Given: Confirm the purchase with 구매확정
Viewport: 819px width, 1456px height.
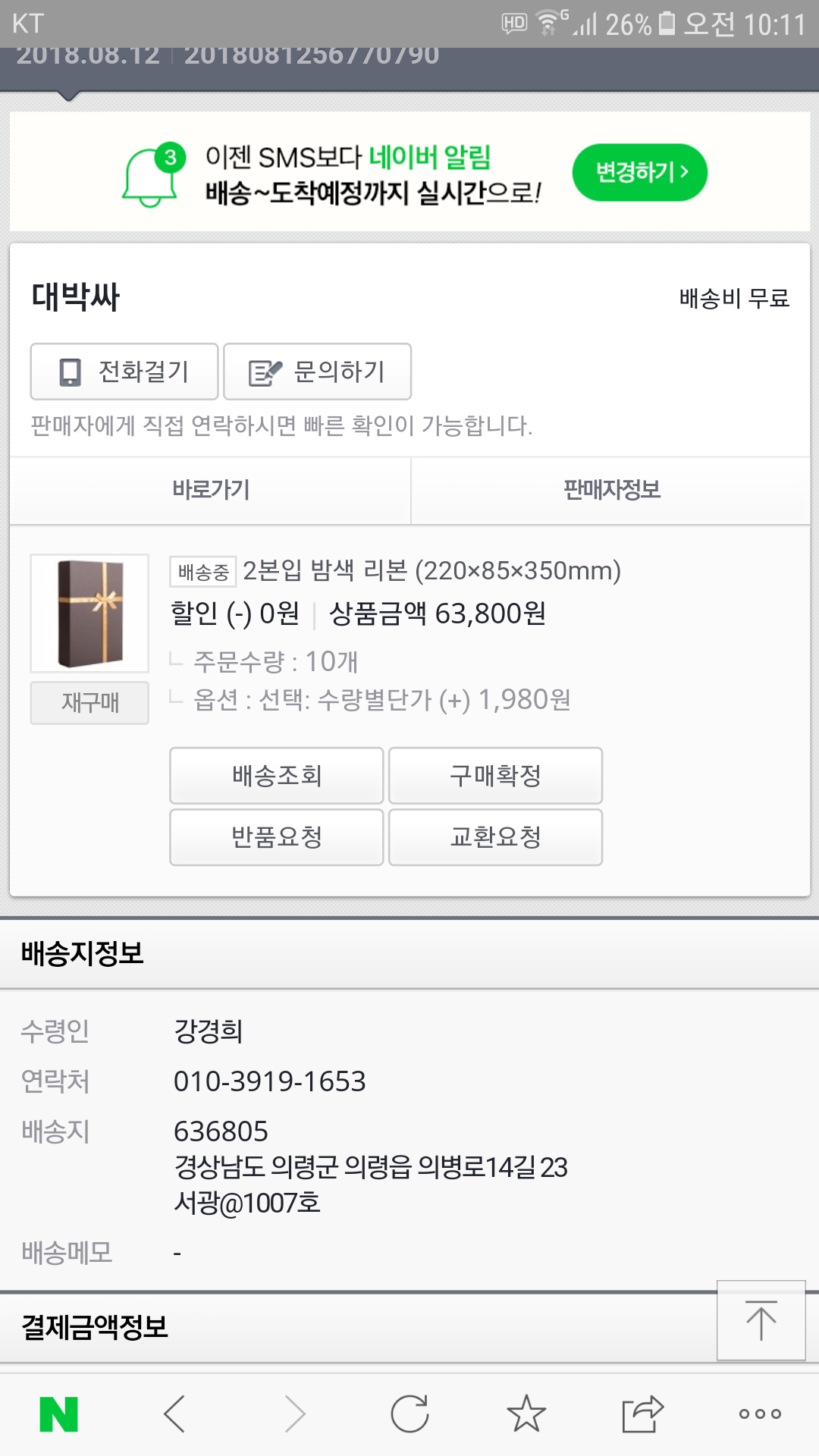Looking at the screenshot, I should (x=495, y=776).
